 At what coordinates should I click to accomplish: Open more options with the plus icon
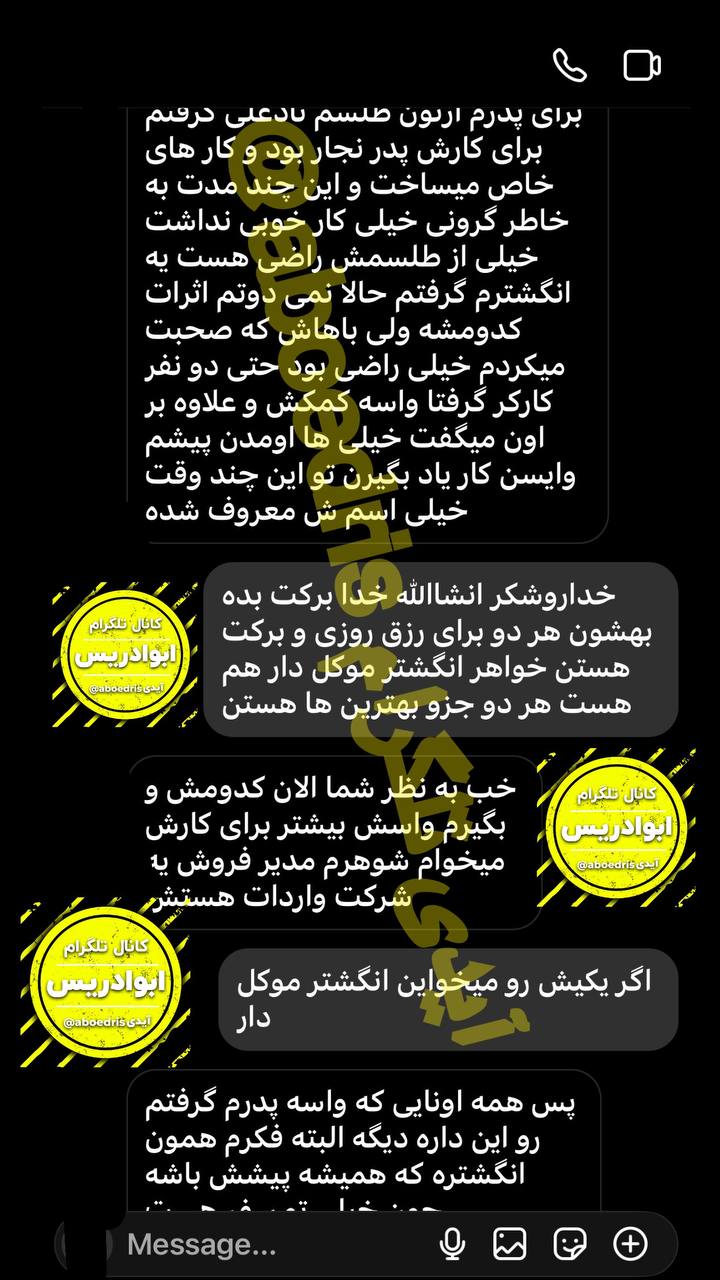[x=631, y=1244]
